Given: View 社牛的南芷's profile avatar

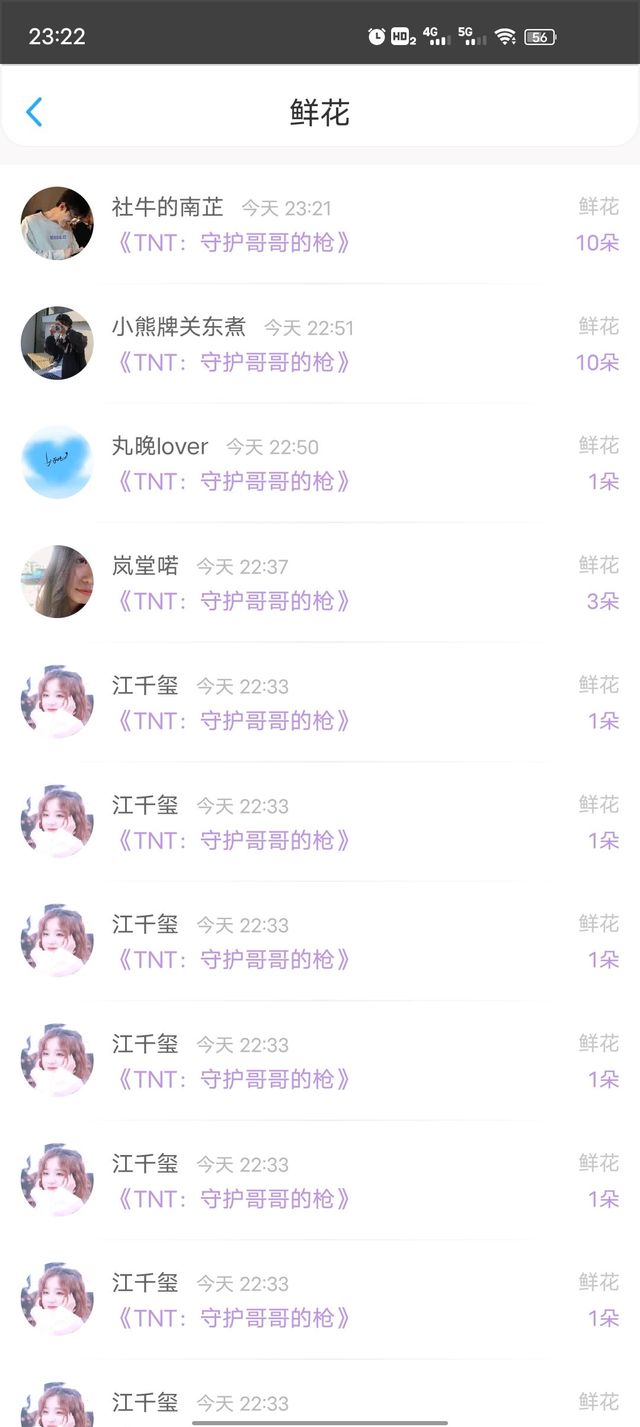Looking at the screenshot, I should [x=57, y=223].
